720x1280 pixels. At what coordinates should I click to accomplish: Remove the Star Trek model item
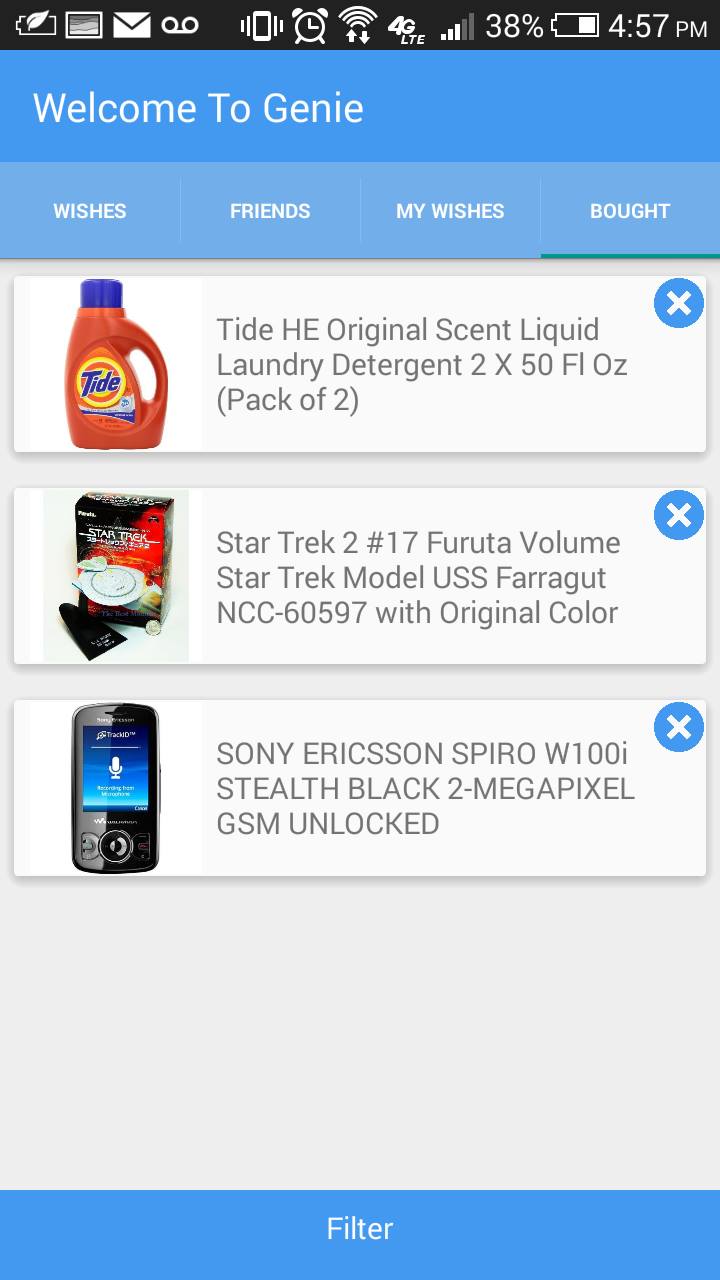pyautogui.click(x=679, y=515)
